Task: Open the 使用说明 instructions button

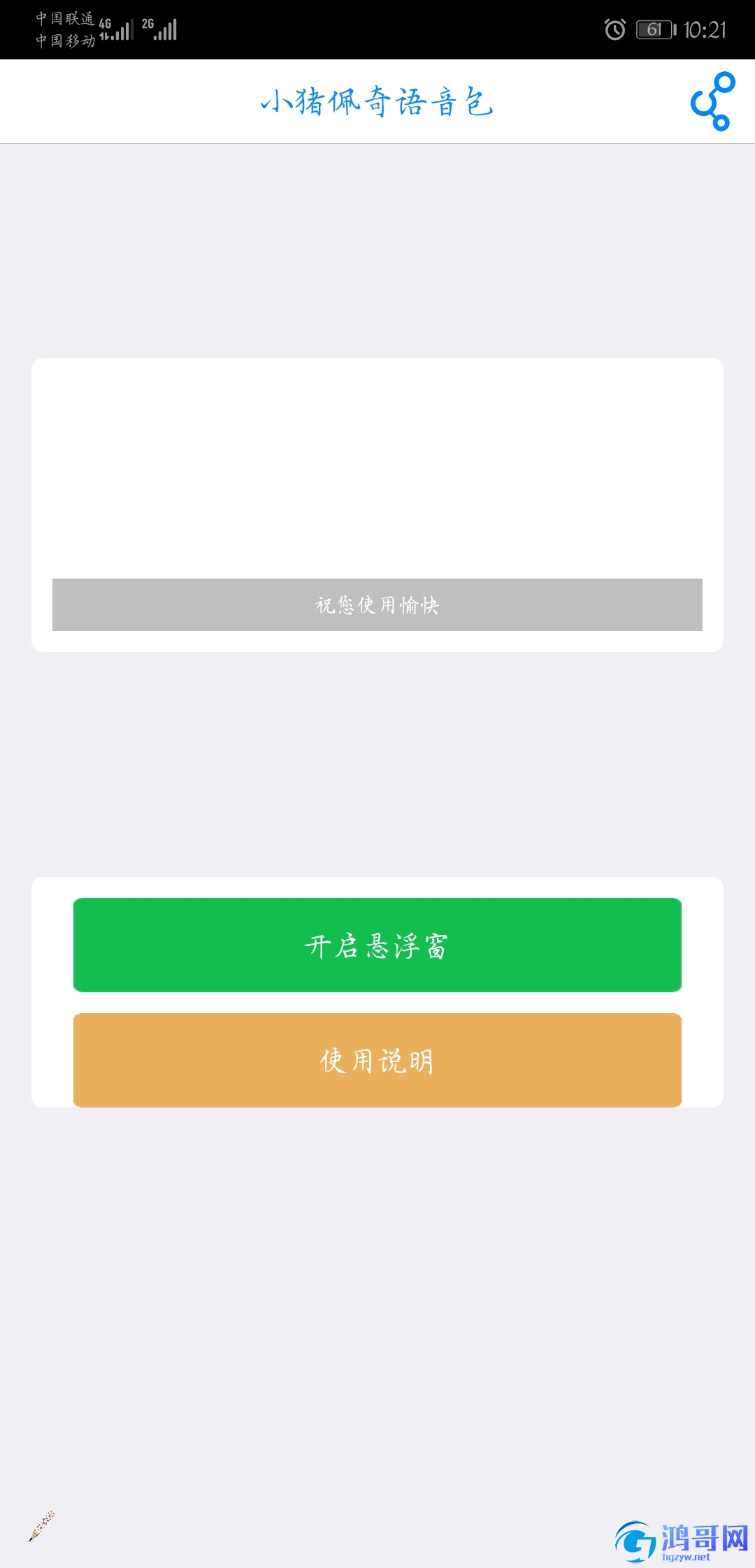Action: coord(377,1060)
